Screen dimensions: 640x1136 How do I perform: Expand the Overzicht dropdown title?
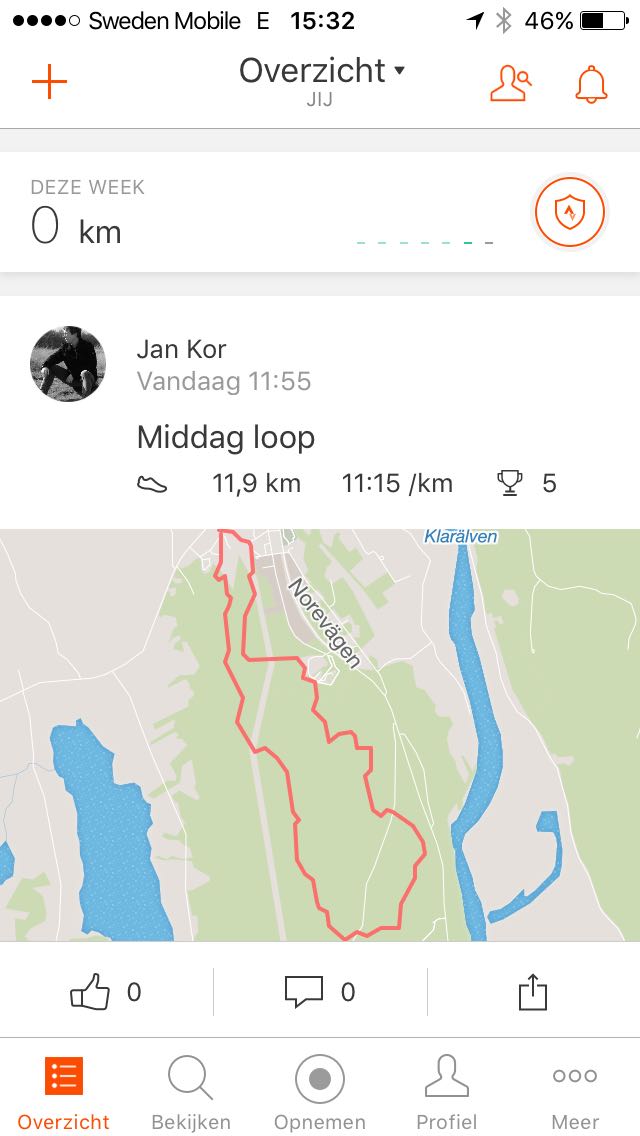[x=321, y=71]
